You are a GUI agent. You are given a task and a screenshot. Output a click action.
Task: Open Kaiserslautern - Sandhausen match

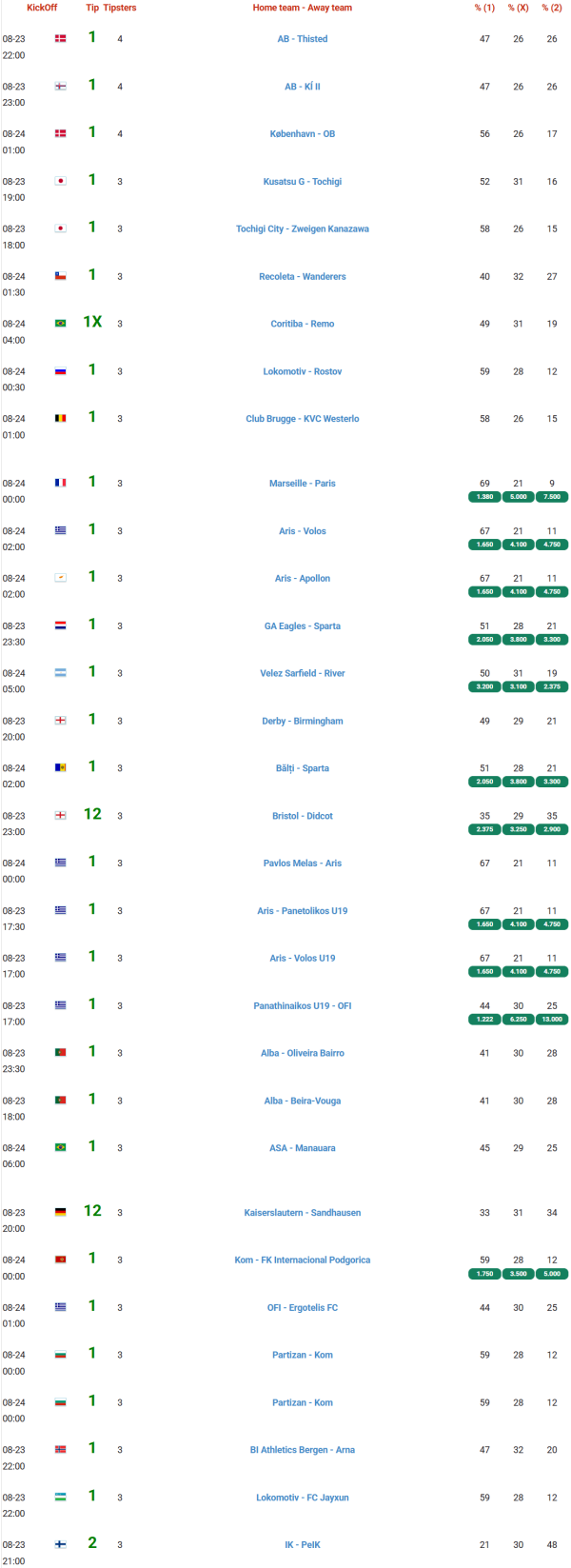(302, 1213)
